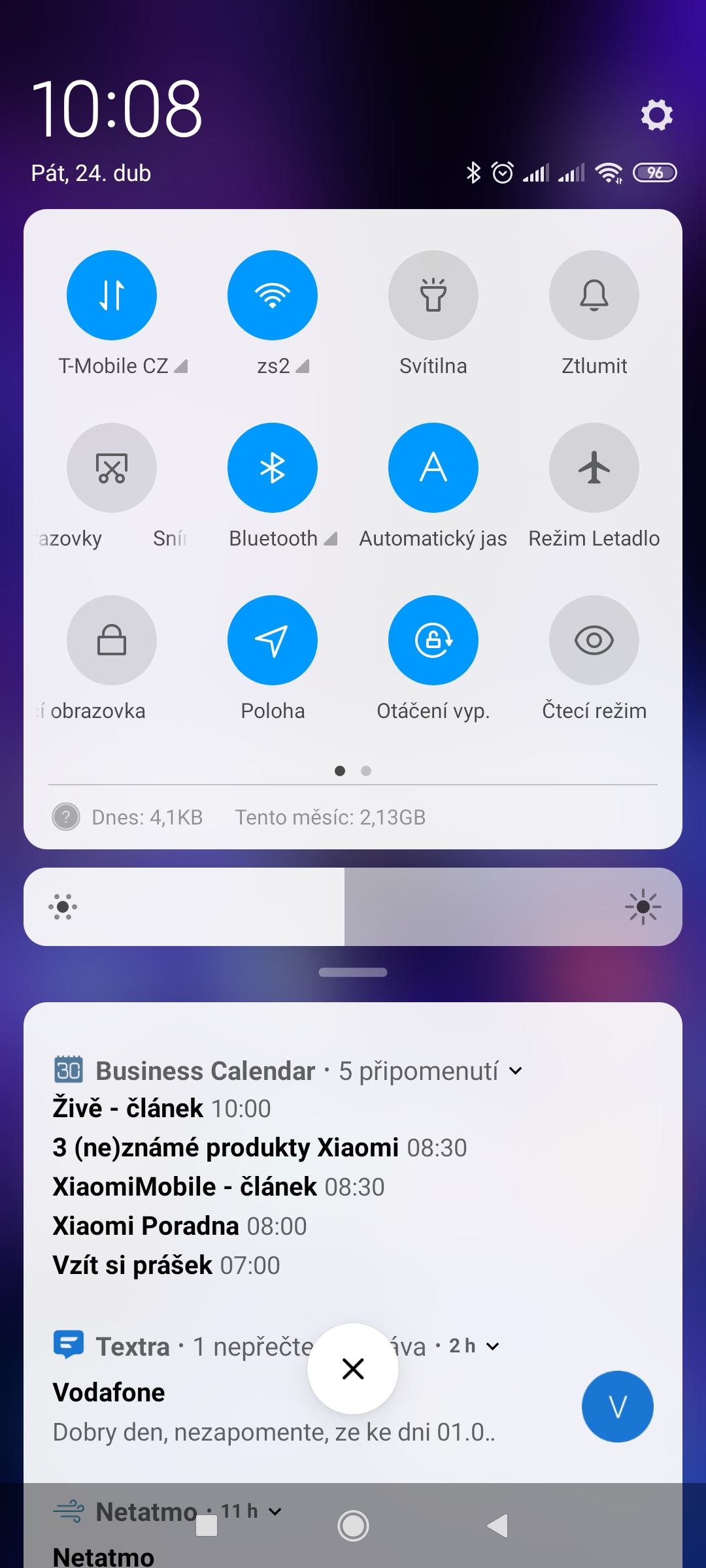Viewport: 706px width, 1568px height.
Task: Clear all notifications with the X button
Action: pyautogui.click(x=353, y=1369)
